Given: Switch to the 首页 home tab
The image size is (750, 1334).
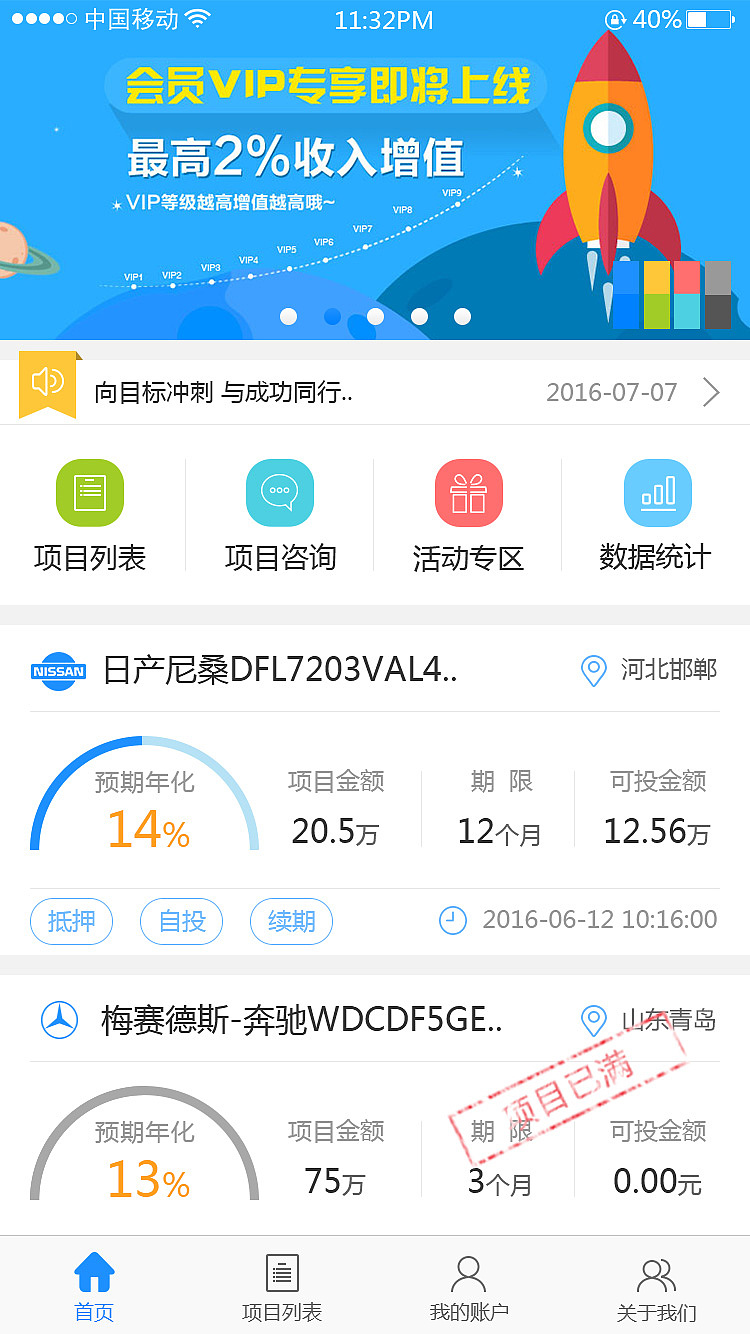Looking at the screenshot, I should pos(94,1286).
